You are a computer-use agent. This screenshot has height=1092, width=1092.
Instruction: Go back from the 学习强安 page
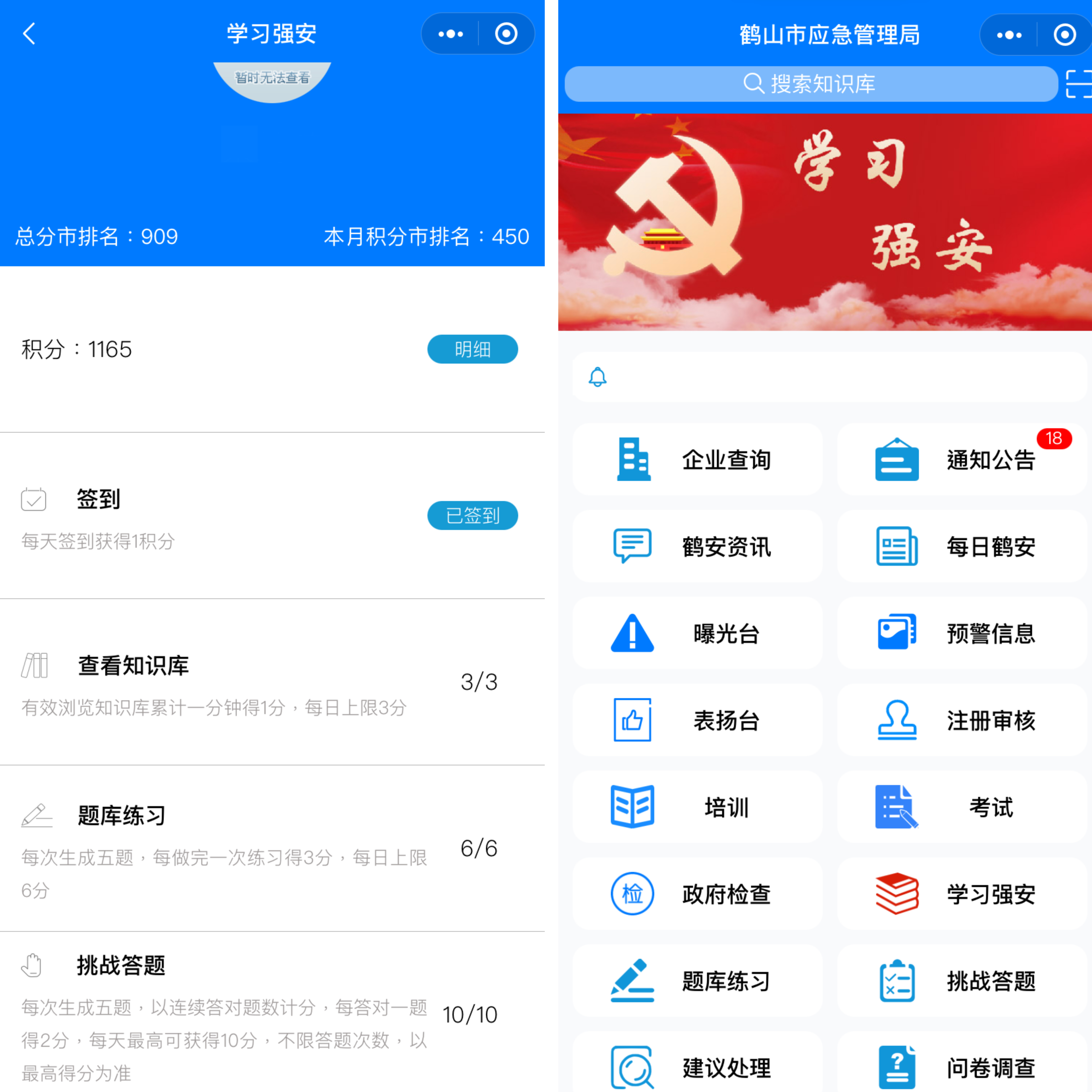click(x=29, y=34)
